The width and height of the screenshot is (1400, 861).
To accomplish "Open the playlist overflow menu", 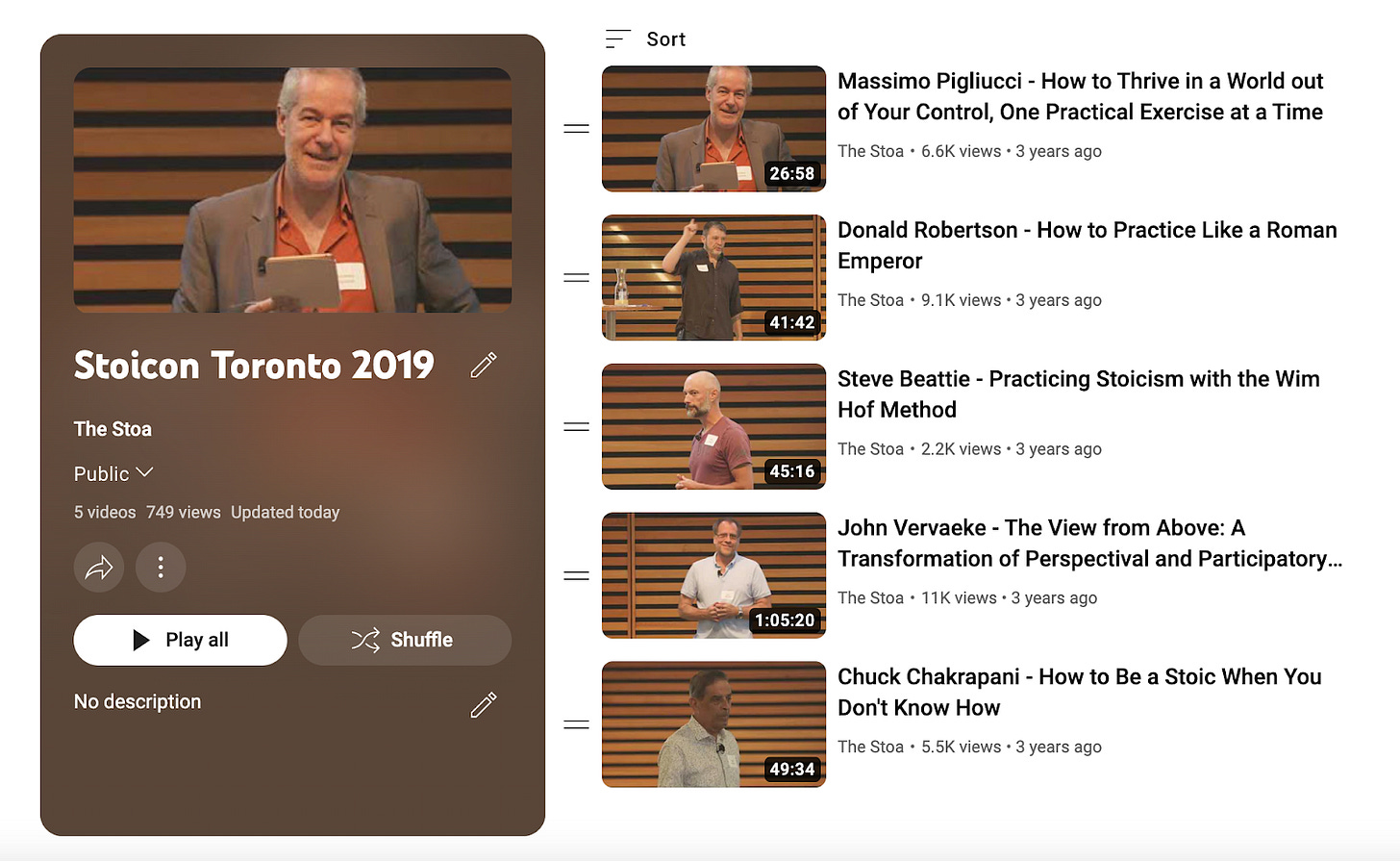I will [161, 568].
